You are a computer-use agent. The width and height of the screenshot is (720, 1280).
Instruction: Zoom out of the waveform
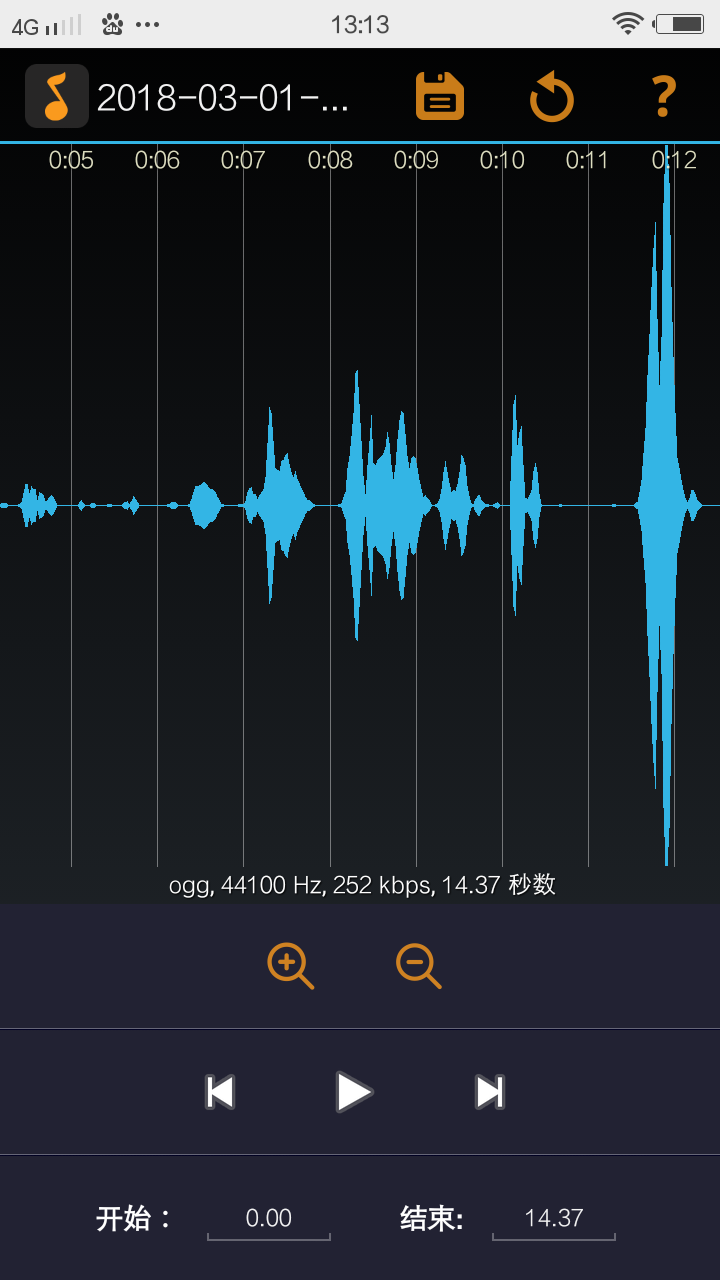pos(418,966)
